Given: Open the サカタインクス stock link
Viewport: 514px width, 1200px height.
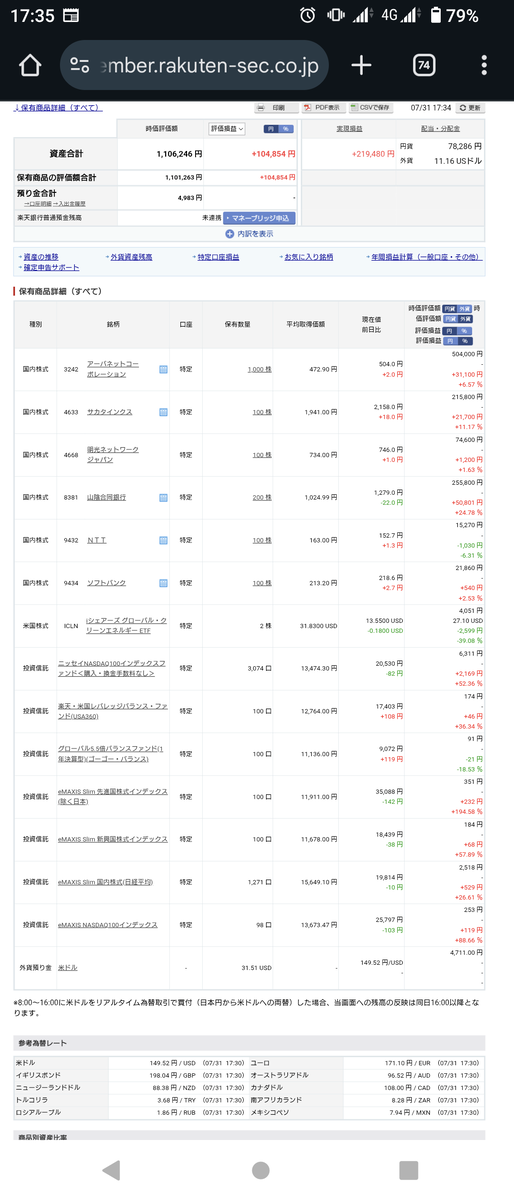Looking at the screenshot, I should 110,411.
